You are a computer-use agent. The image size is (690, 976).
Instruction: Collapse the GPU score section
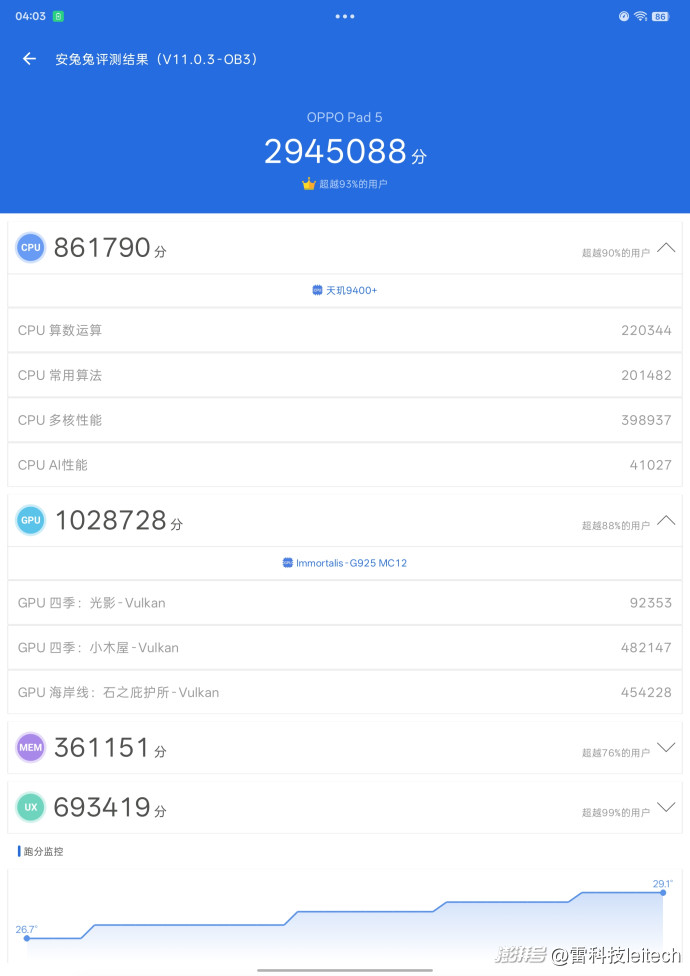pos(666,520)
